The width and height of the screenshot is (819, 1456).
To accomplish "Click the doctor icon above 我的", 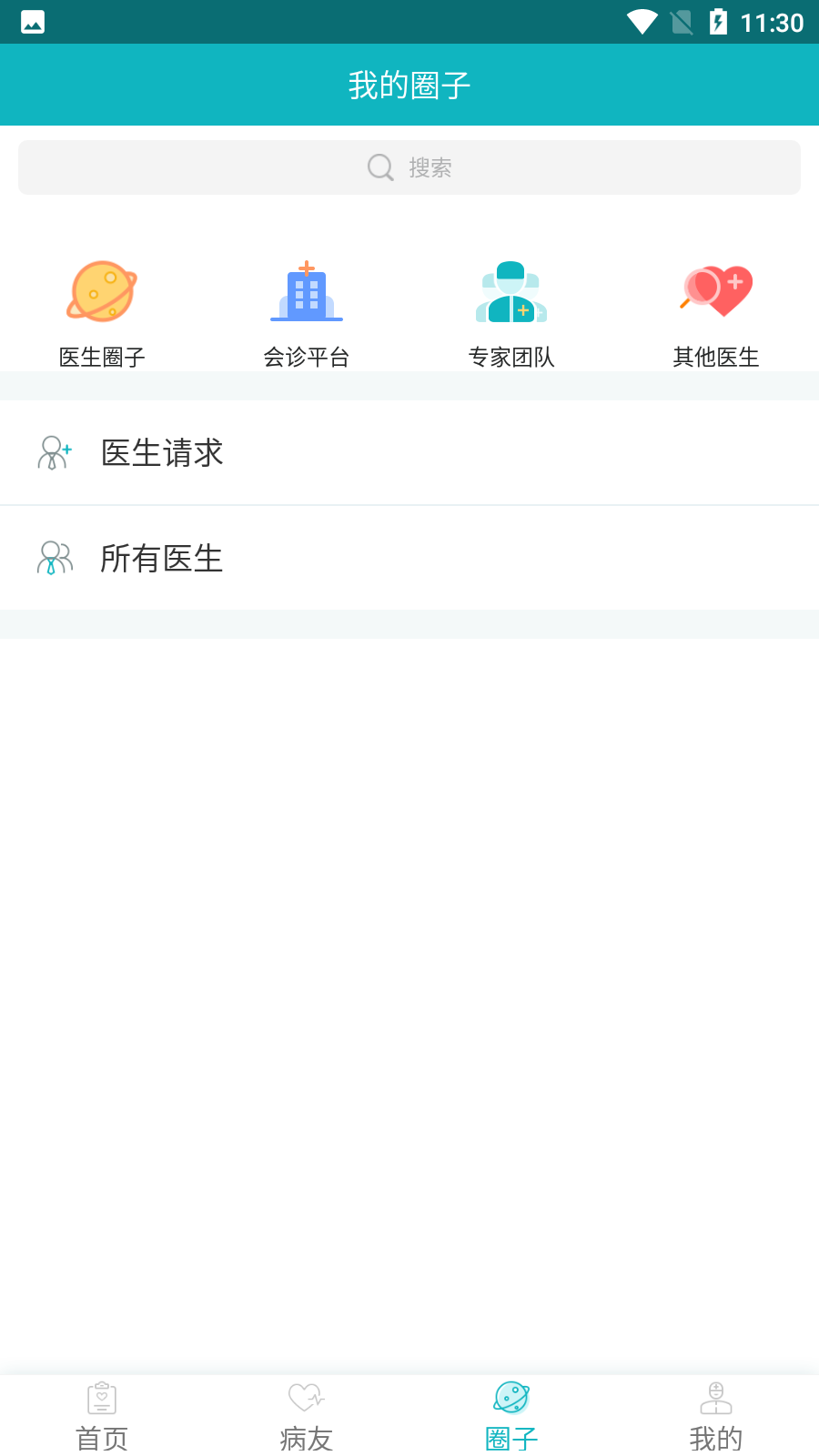I will 716,1399.
